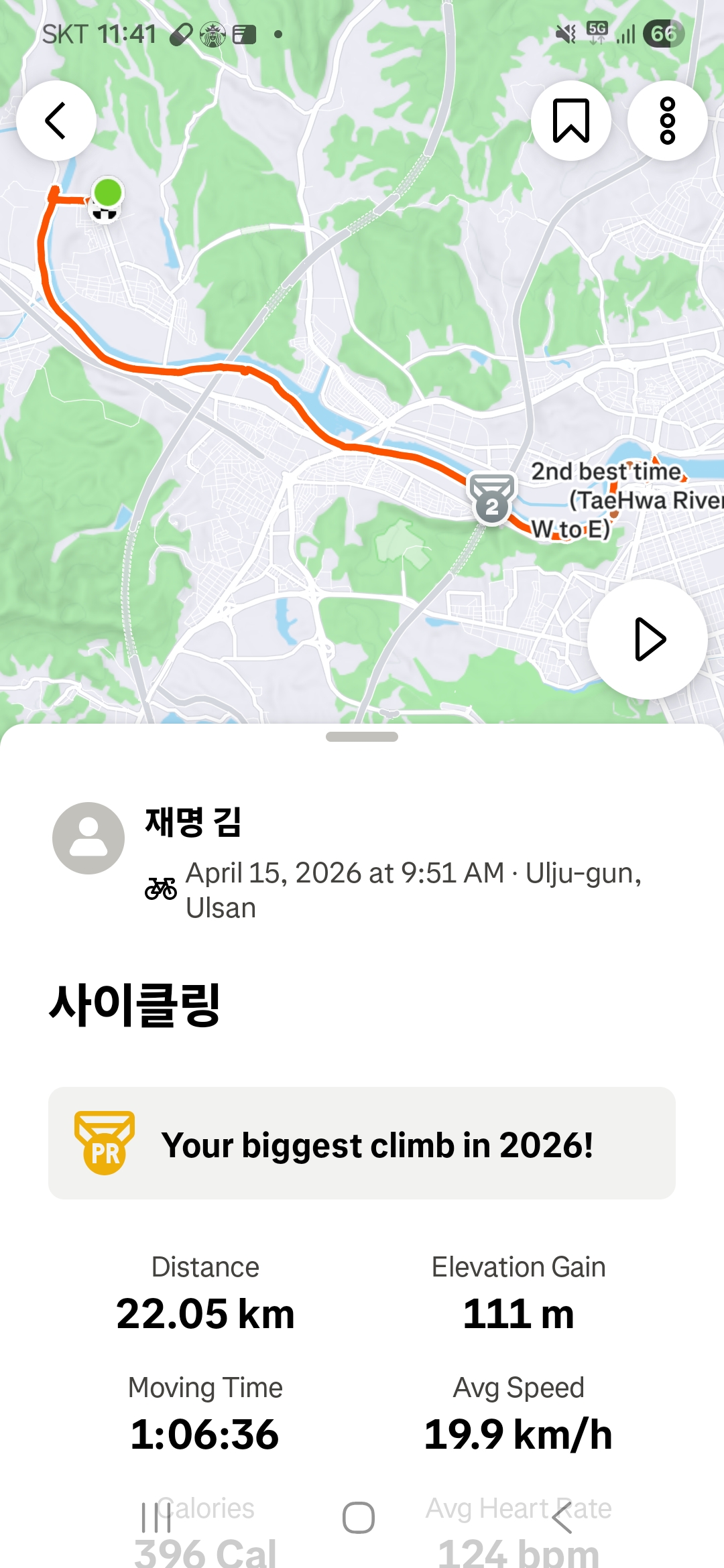Open system recent apps
The image size is (724, 1568).
coord(156,1518)
